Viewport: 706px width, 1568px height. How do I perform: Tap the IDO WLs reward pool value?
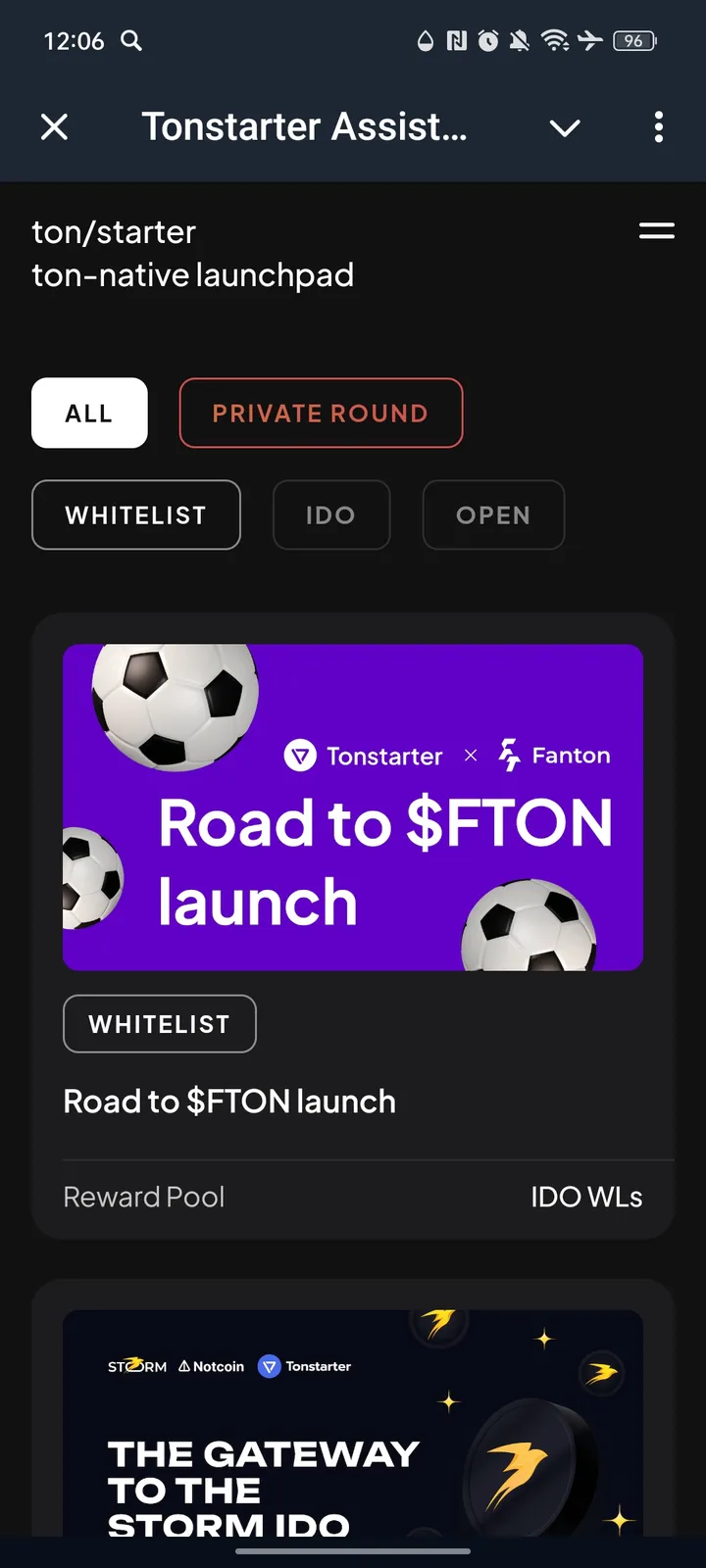point(586,1197)
